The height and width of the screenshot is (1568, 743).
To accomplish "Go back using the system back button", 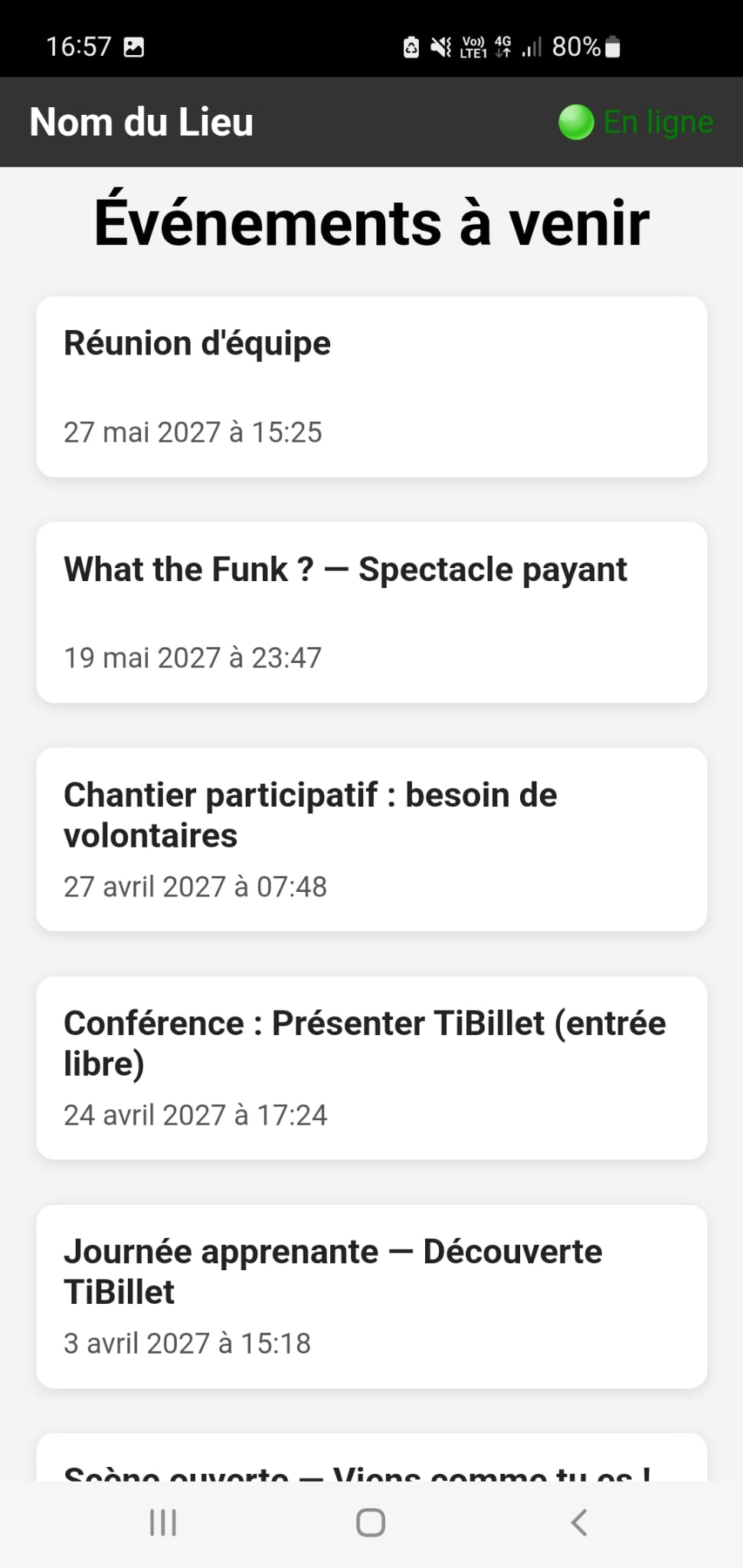I will pyautogui.click(x=579, y=1523).
